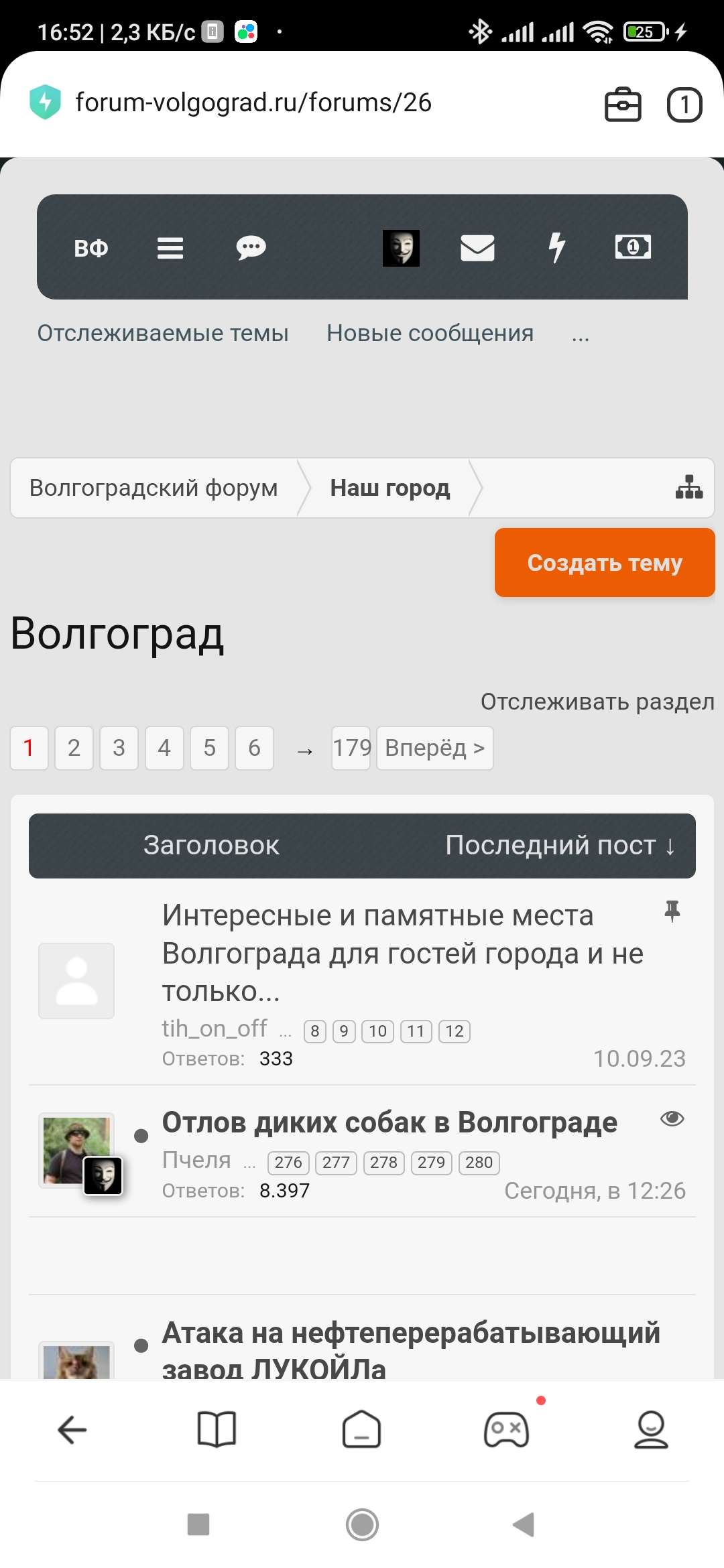Open Новые сообщения
The image size is (724, 1568).
[x=430, y=333]
